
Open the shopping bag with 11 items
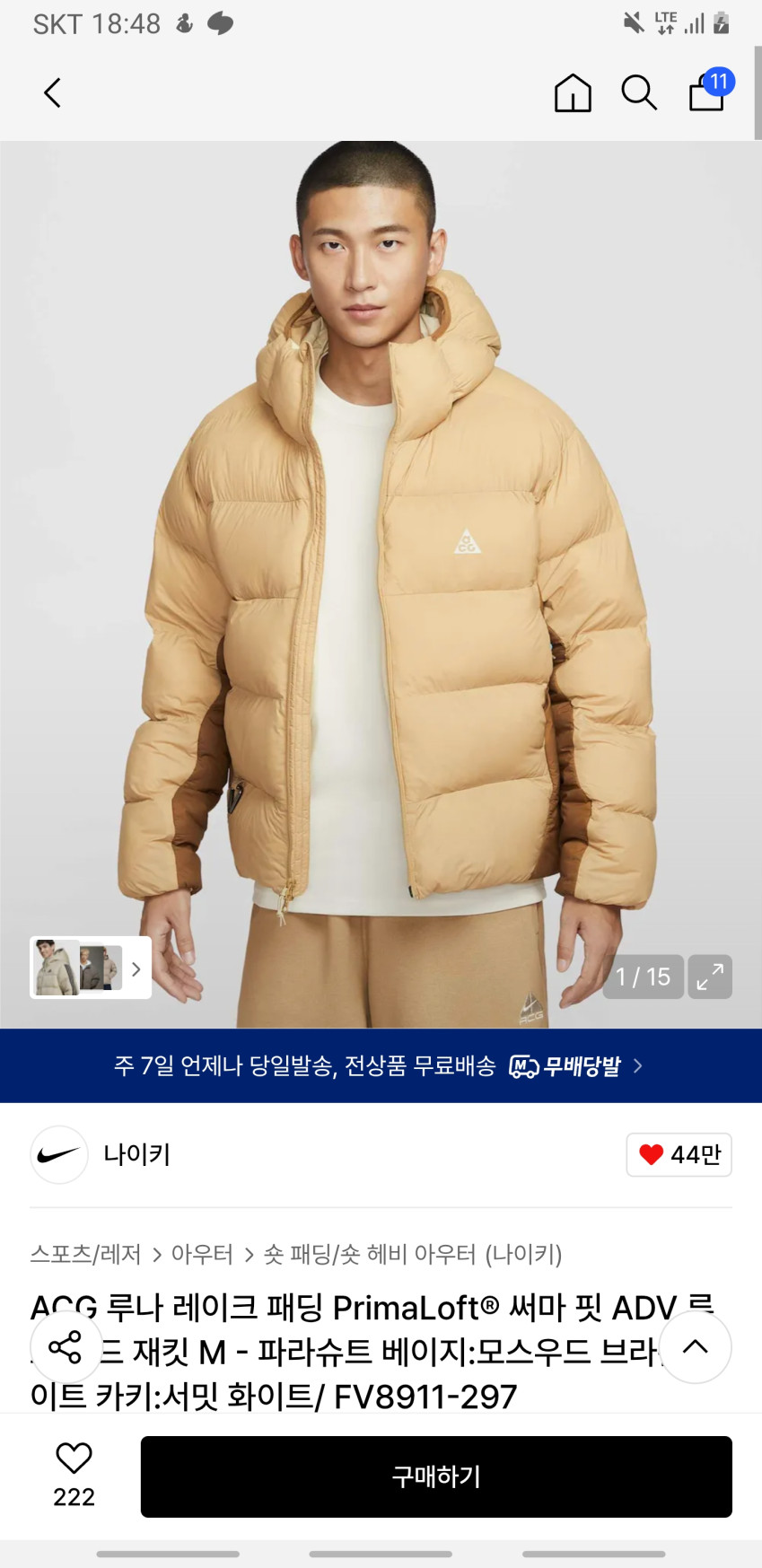[x=708, y=92]
